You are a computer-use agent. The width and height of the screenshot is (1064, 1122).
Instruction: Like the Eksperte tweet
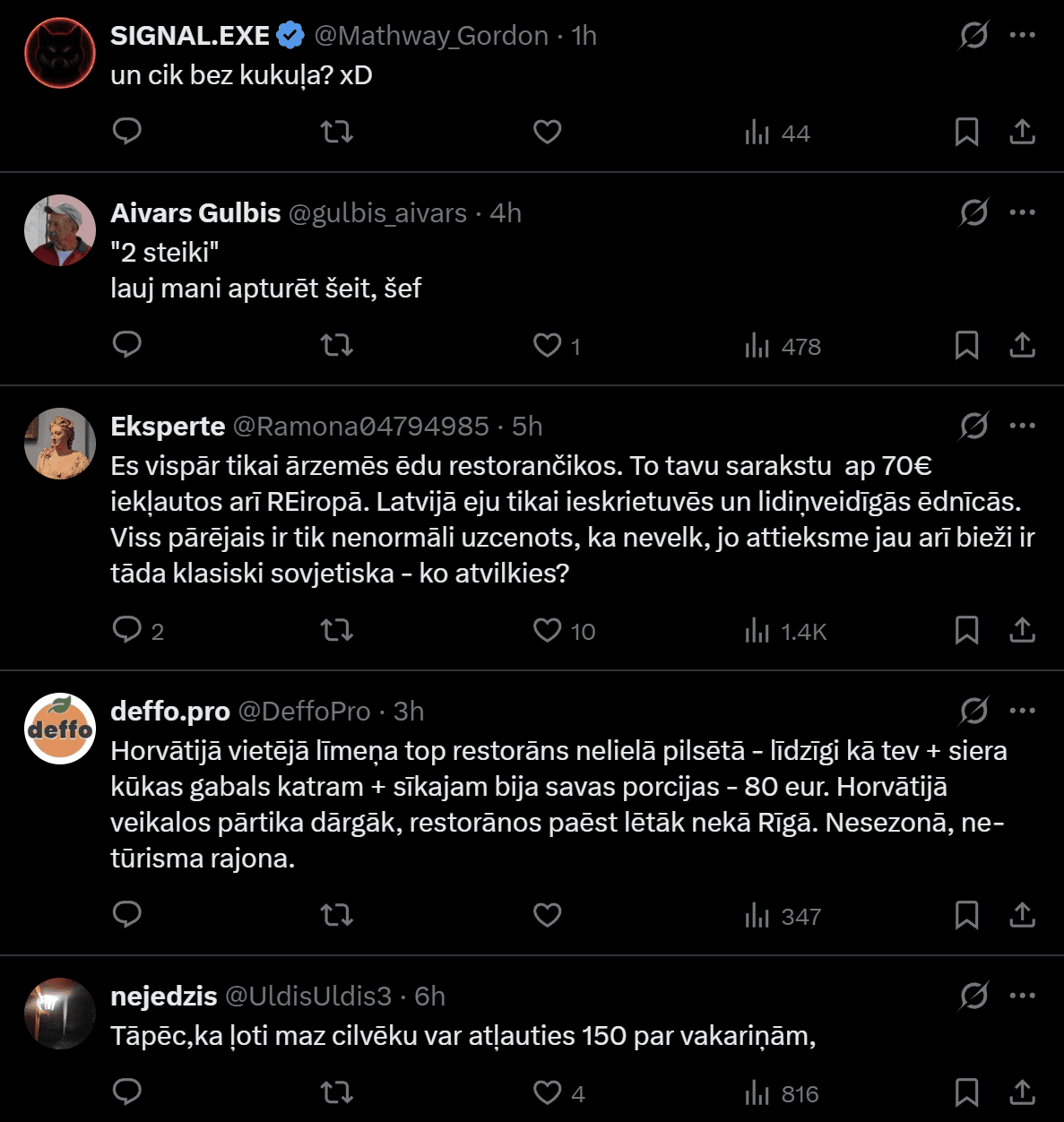coord(547,630)
